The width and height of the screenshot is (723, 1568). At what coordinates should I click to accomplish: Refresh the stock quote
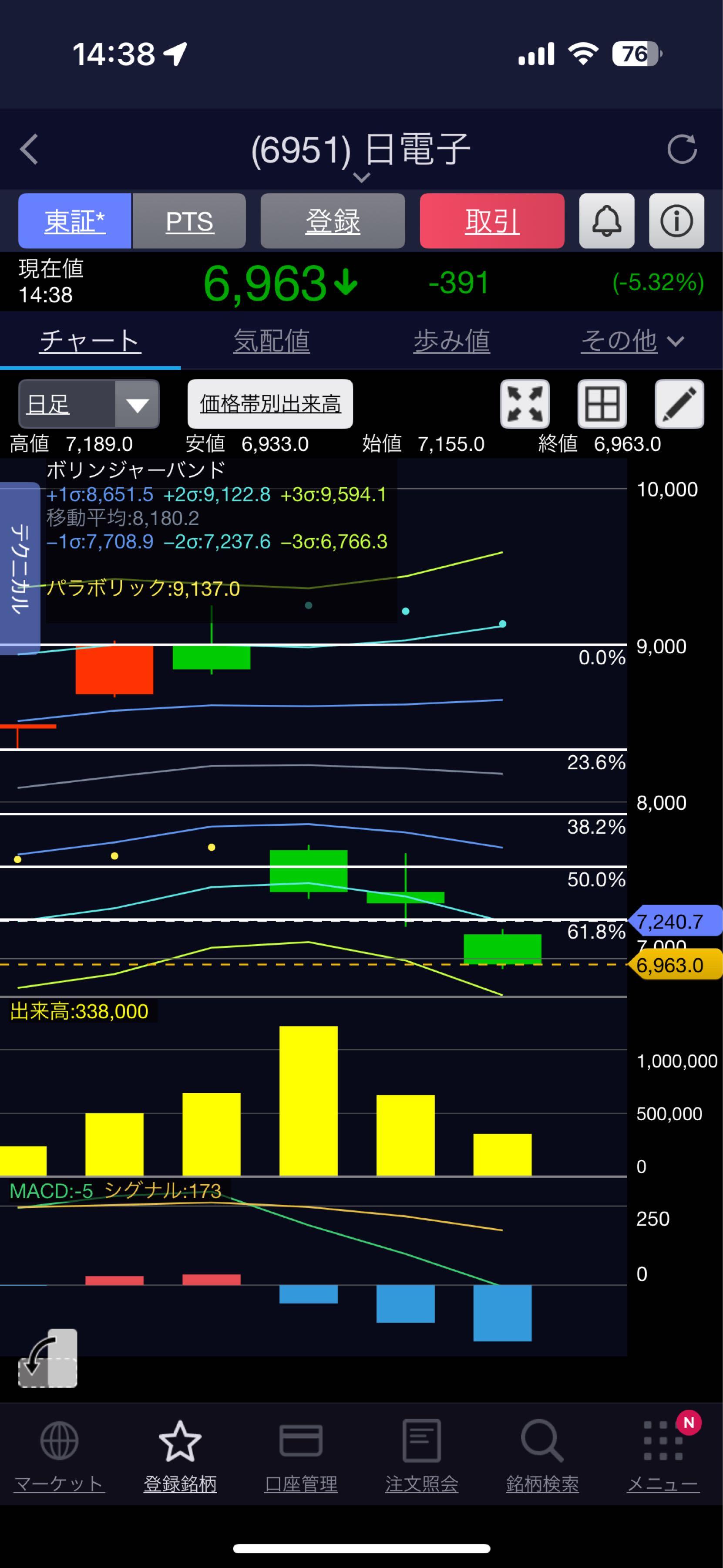(682, 149)
